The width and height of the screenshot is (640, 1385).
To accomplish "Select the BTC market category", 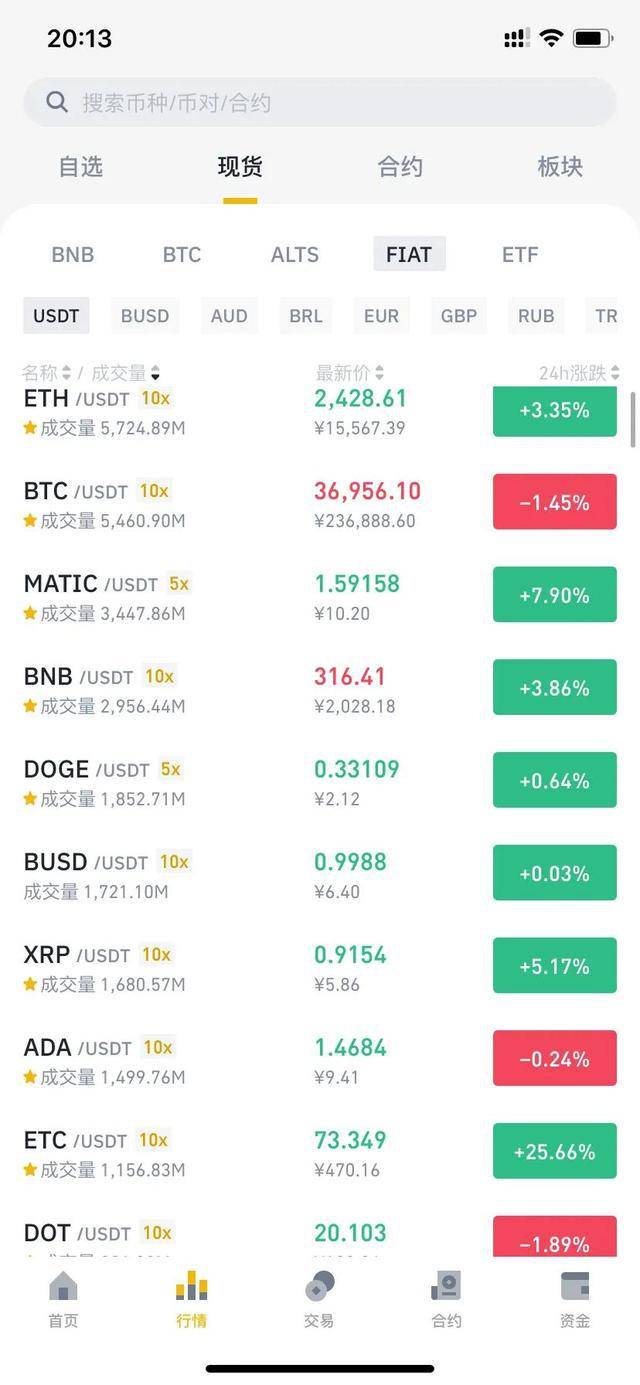I will 182,255.
